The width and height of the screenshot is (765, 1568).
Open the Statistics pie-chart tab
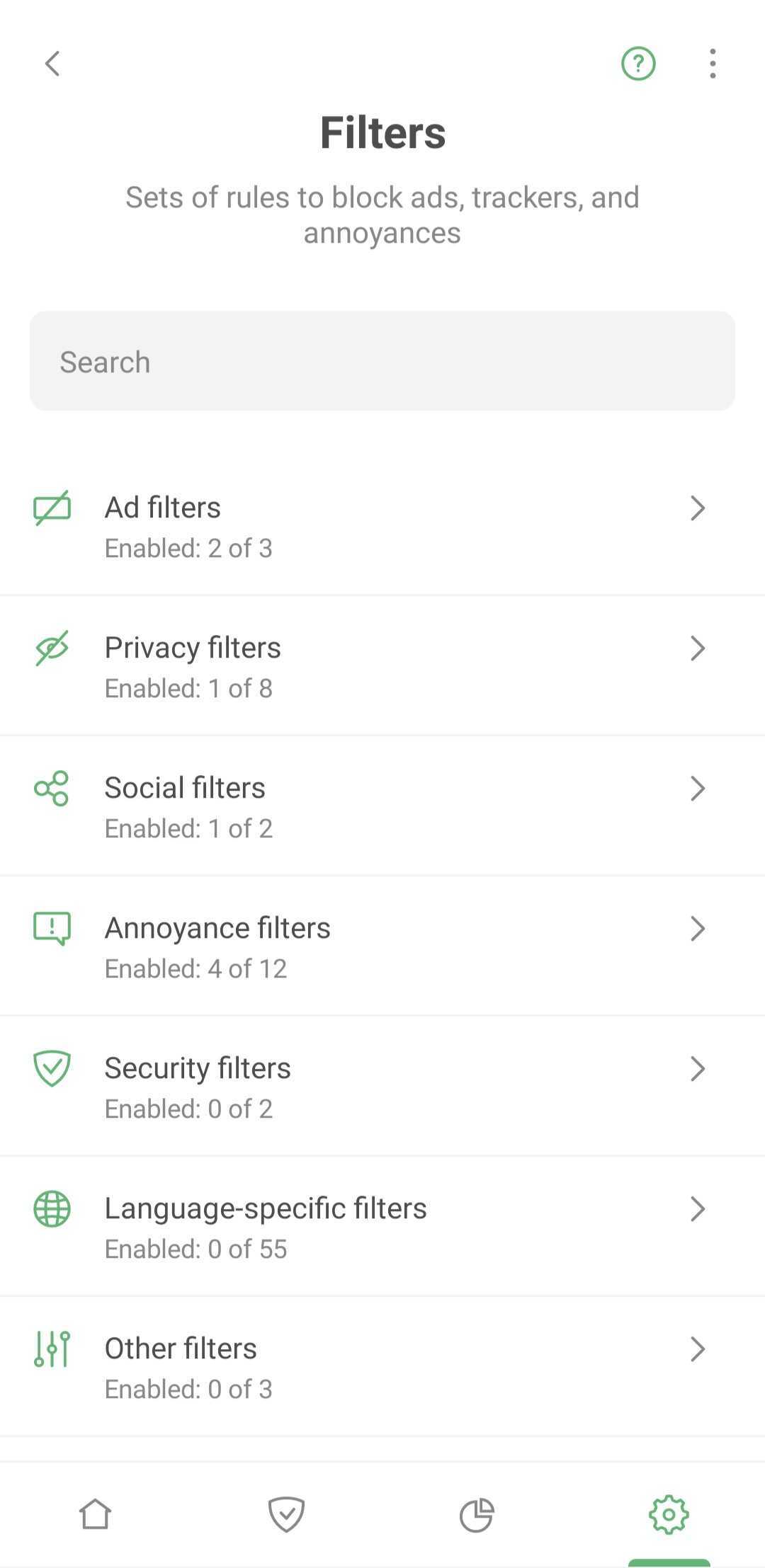[x=477, y=1515]
